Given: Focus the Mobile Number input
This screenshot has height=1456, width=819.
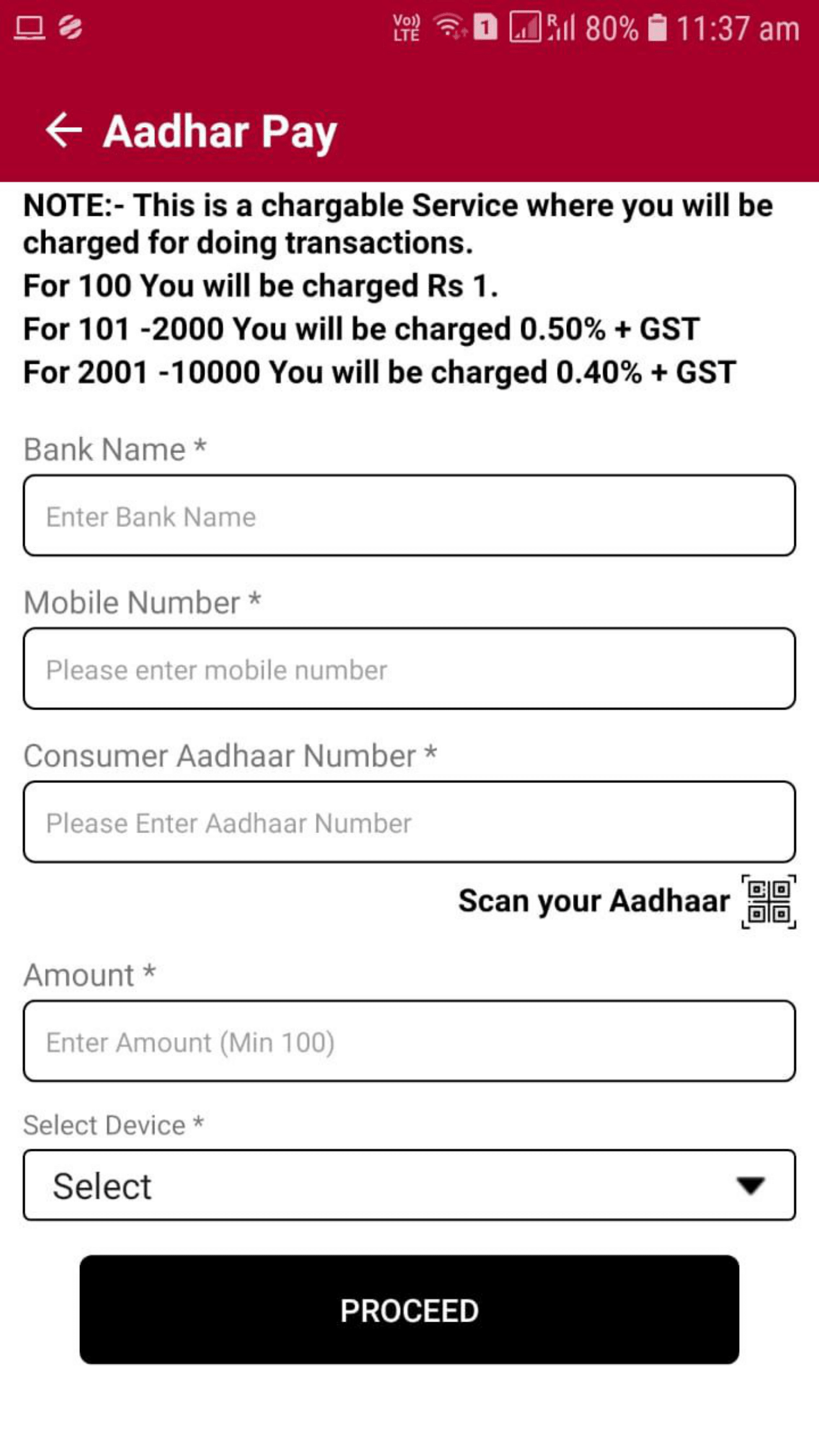Looking at the screenshot, I should pos(409,669).
